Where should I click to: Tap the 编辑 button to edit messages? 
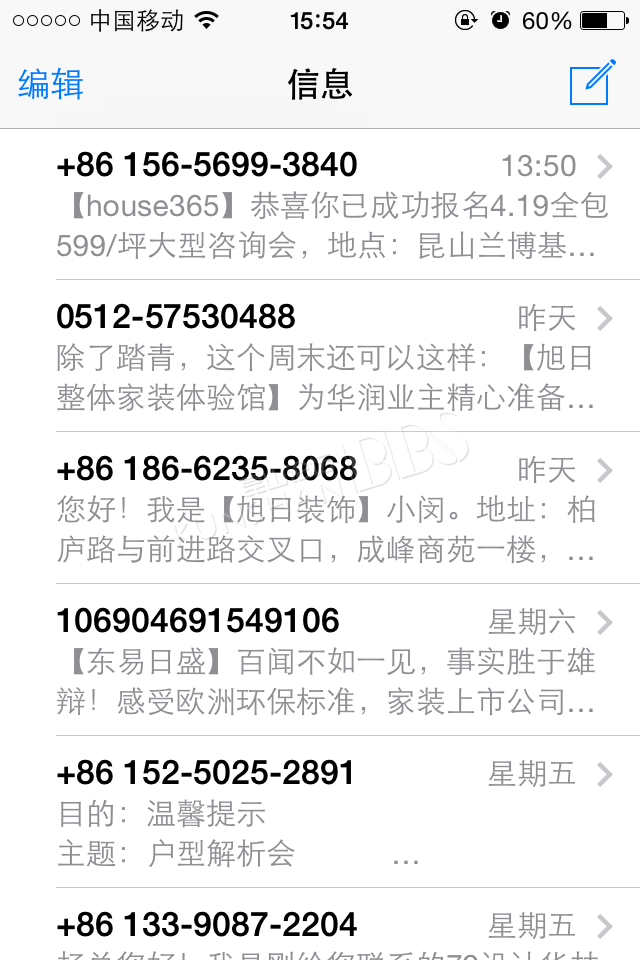50,84
